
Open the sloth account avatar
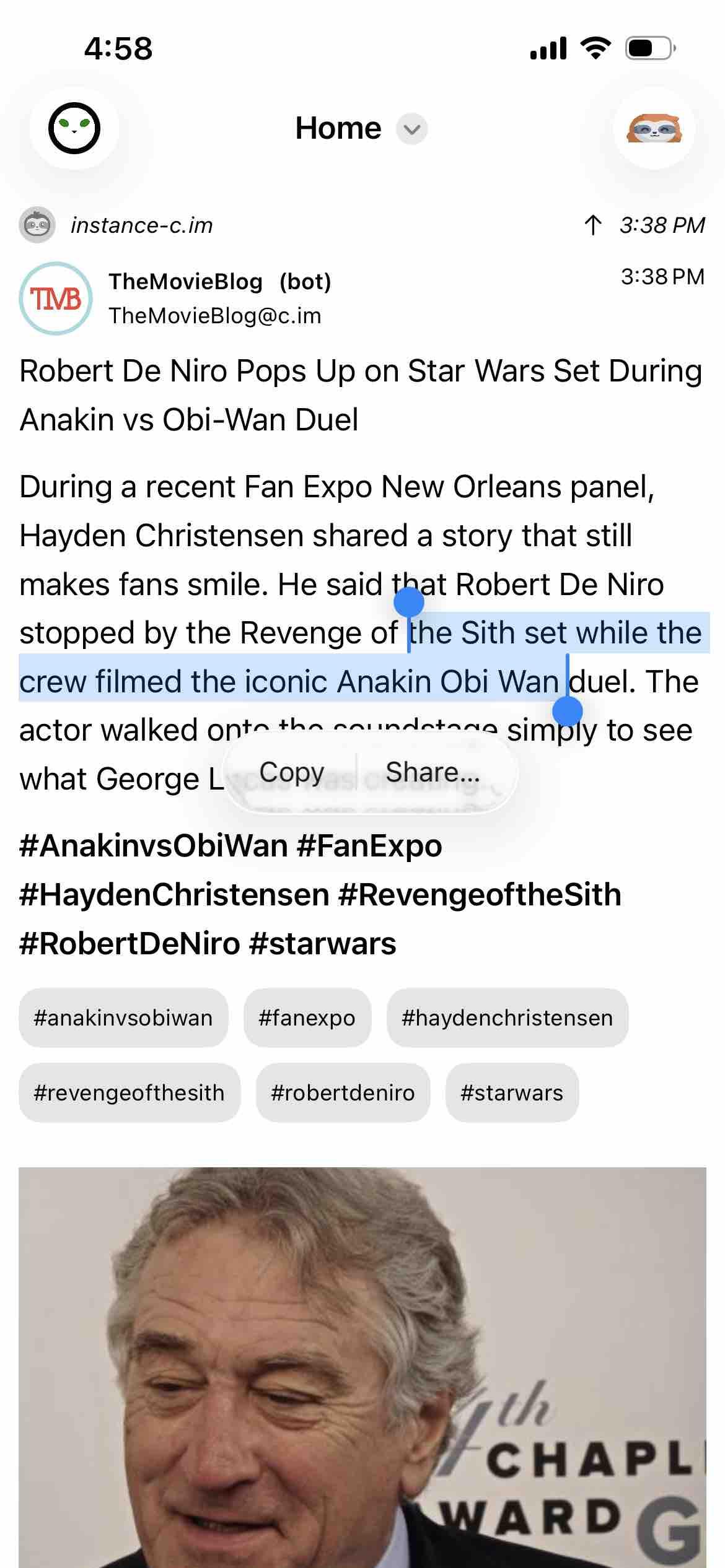click(654, 128)
